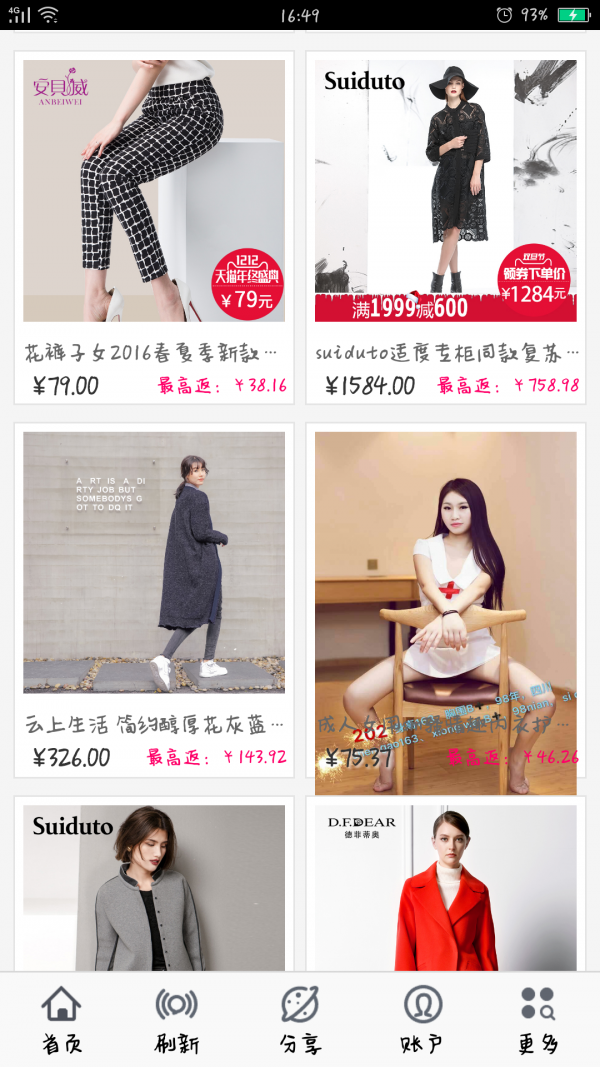The width and height of the screenshot is (600, 1067).
Task: Open the ¥75.37 product card
Action: [x=446, y=600]
